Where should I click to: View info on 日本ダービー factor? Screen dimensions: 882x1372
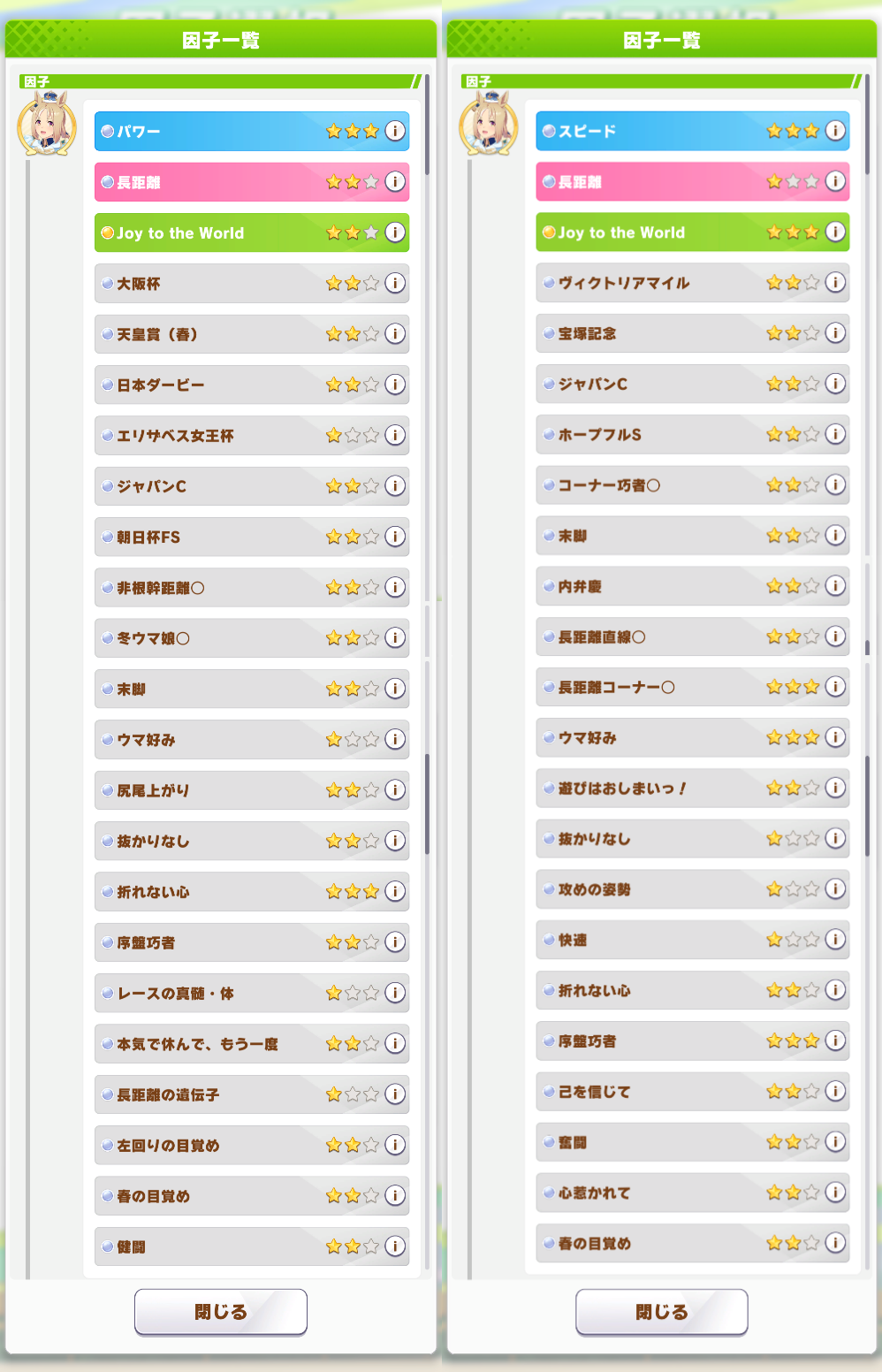395,385
